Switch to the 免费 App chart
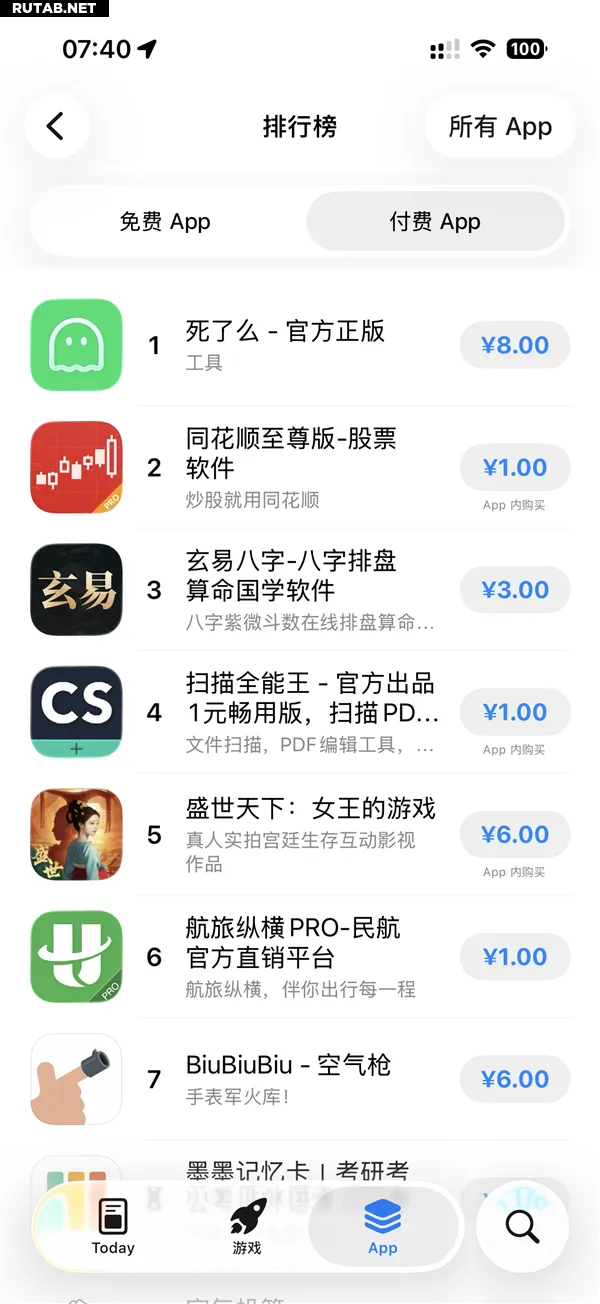Viewport: 600px width, 1304px height. coord(165,222)
